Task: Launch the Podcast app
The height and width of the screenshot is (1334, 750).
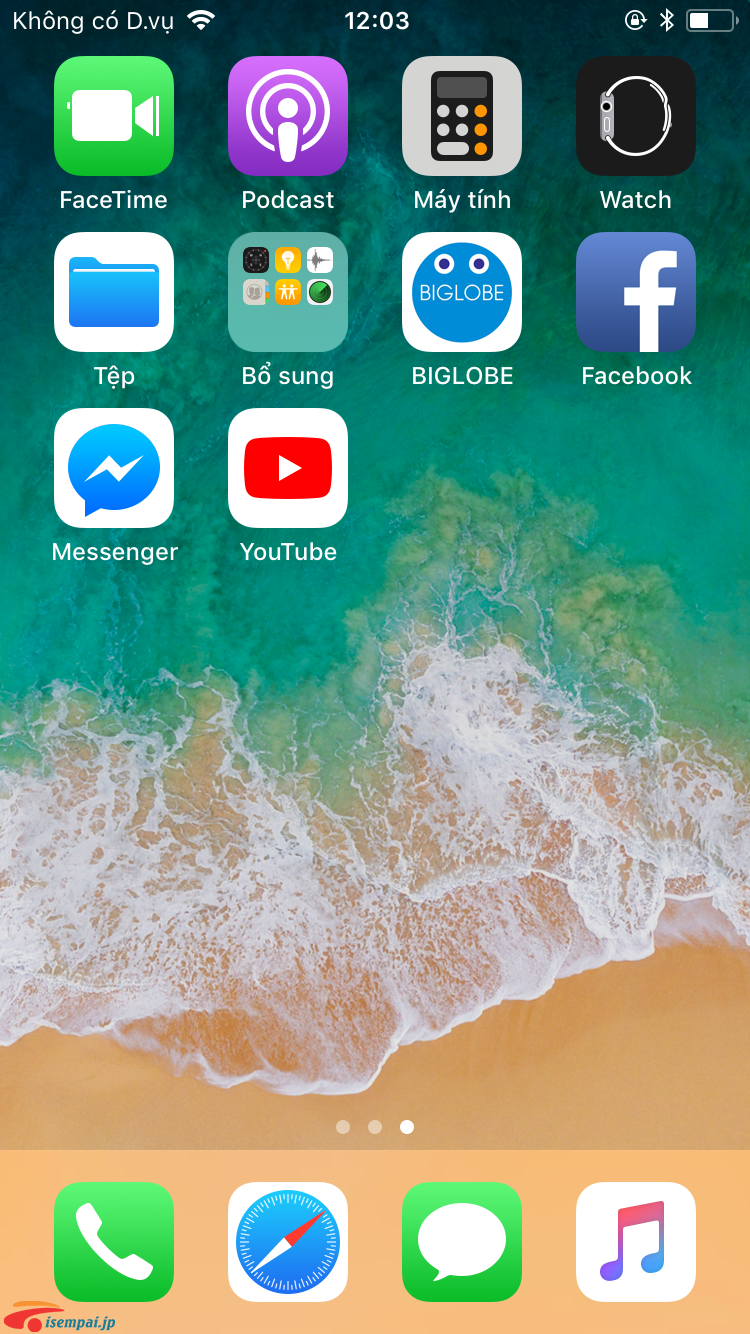Action: pos(288,116)
